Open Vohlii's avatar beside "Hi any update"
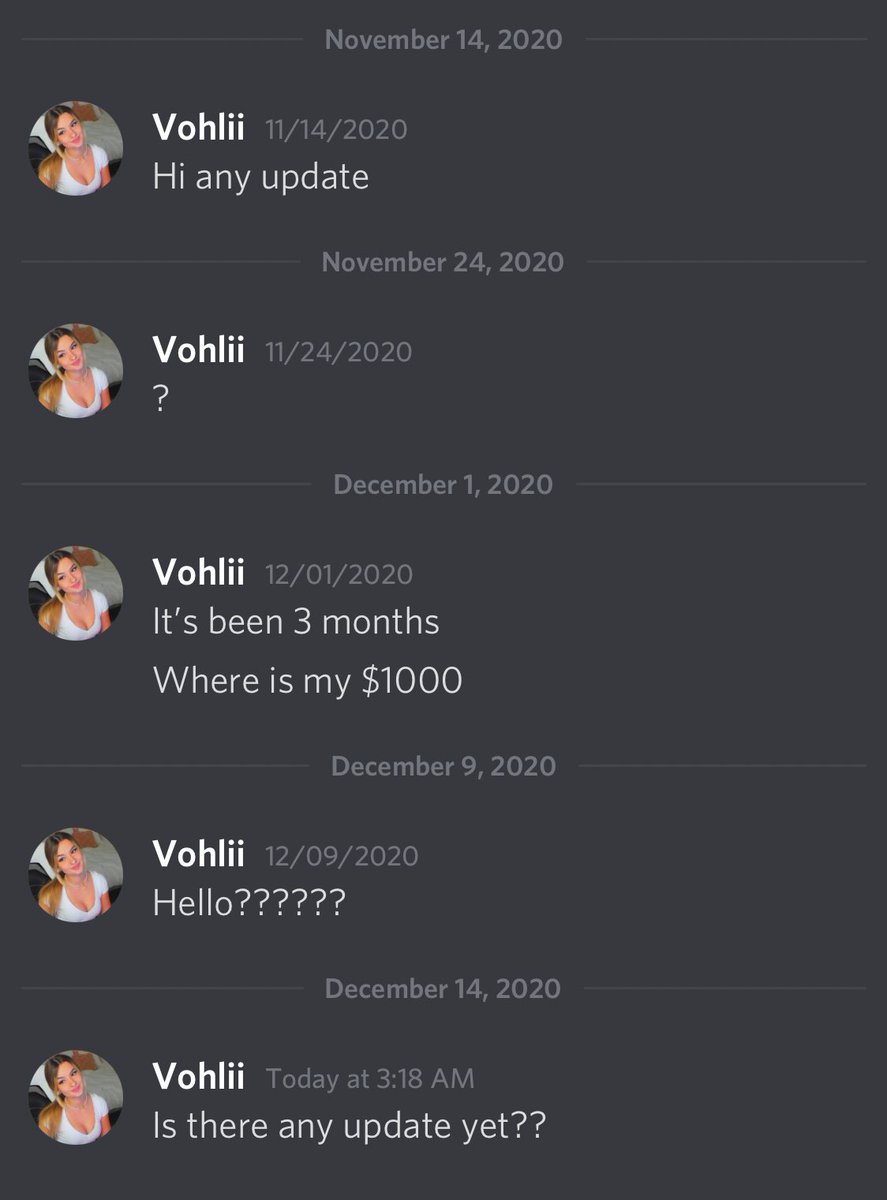887x1200 pixels. 75,148
